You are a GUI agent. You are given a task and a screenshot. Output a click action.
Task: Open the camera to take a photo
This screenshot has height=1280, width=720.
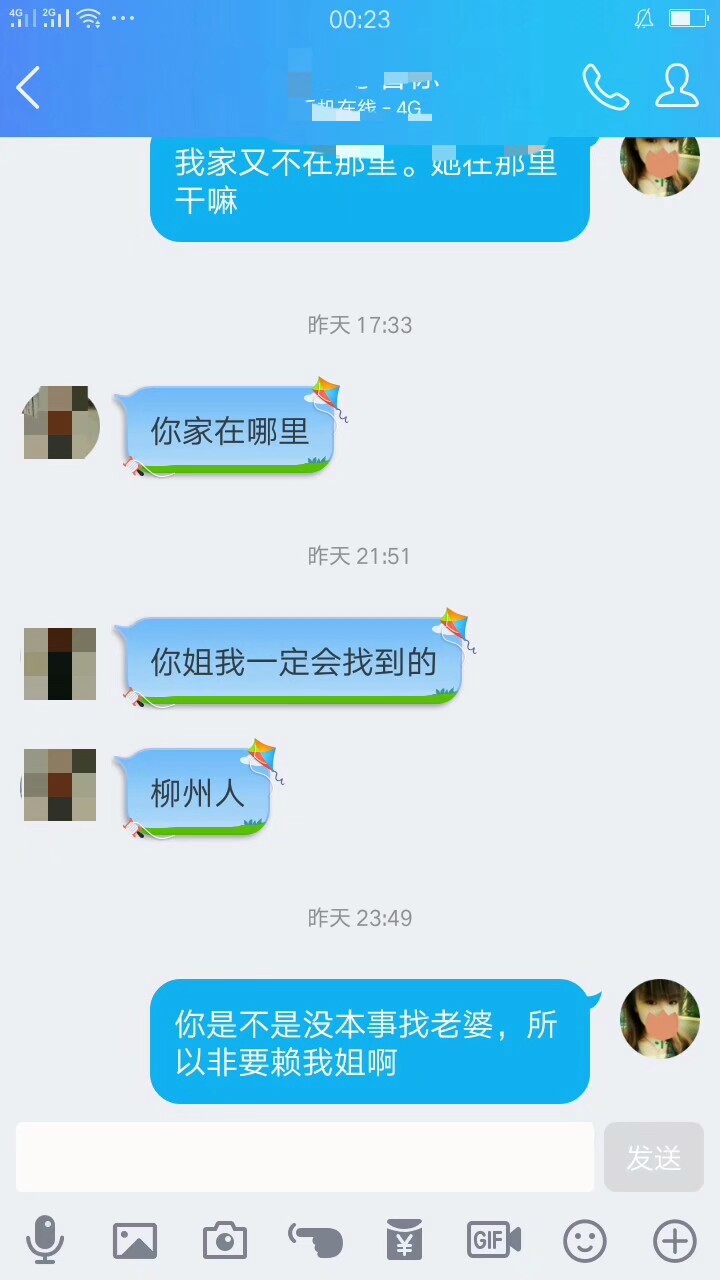[x=225, y=1240]
